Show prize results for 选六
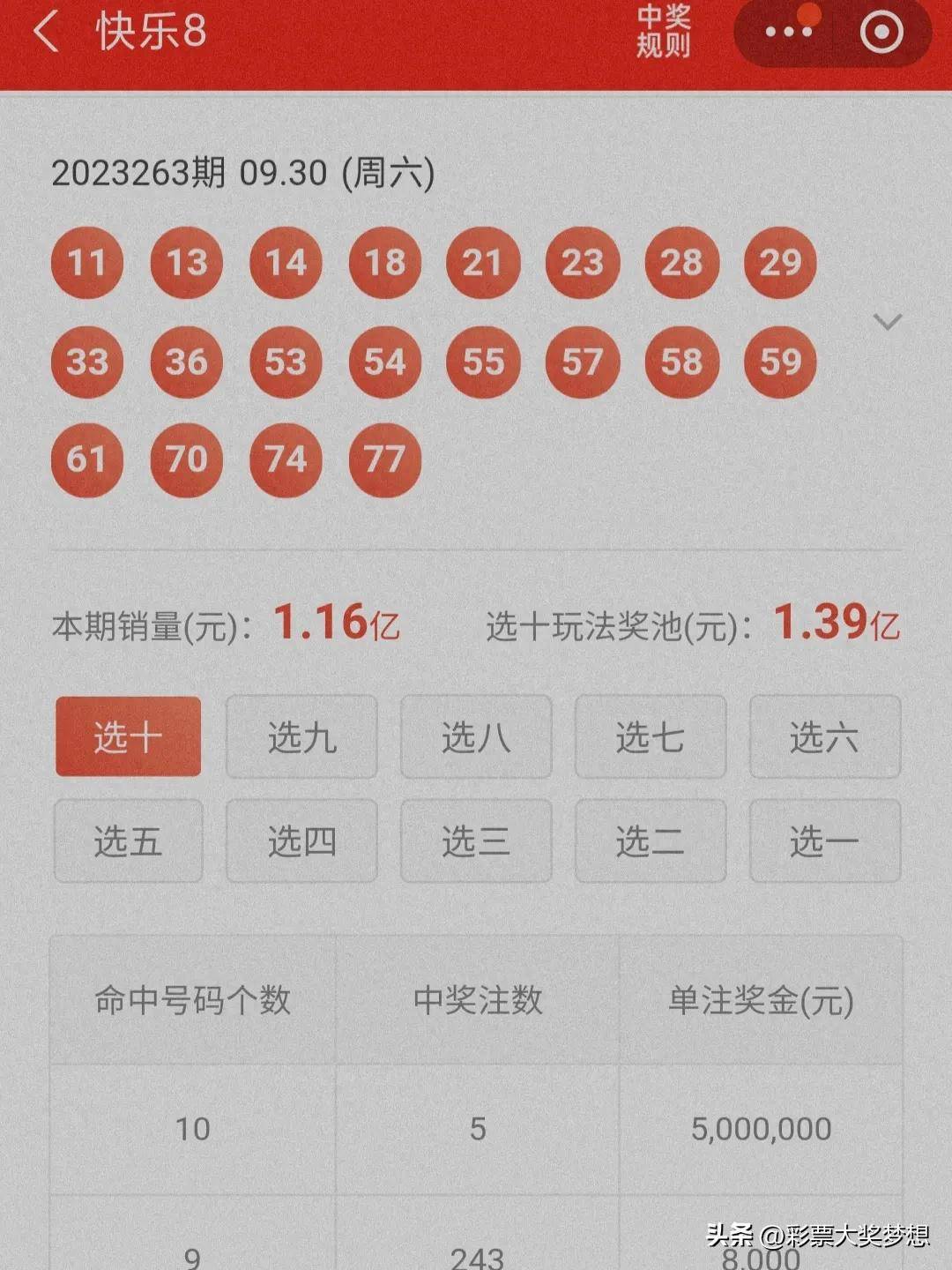The width and height of the screenshot is (952, 1270). tap(824, 737)
